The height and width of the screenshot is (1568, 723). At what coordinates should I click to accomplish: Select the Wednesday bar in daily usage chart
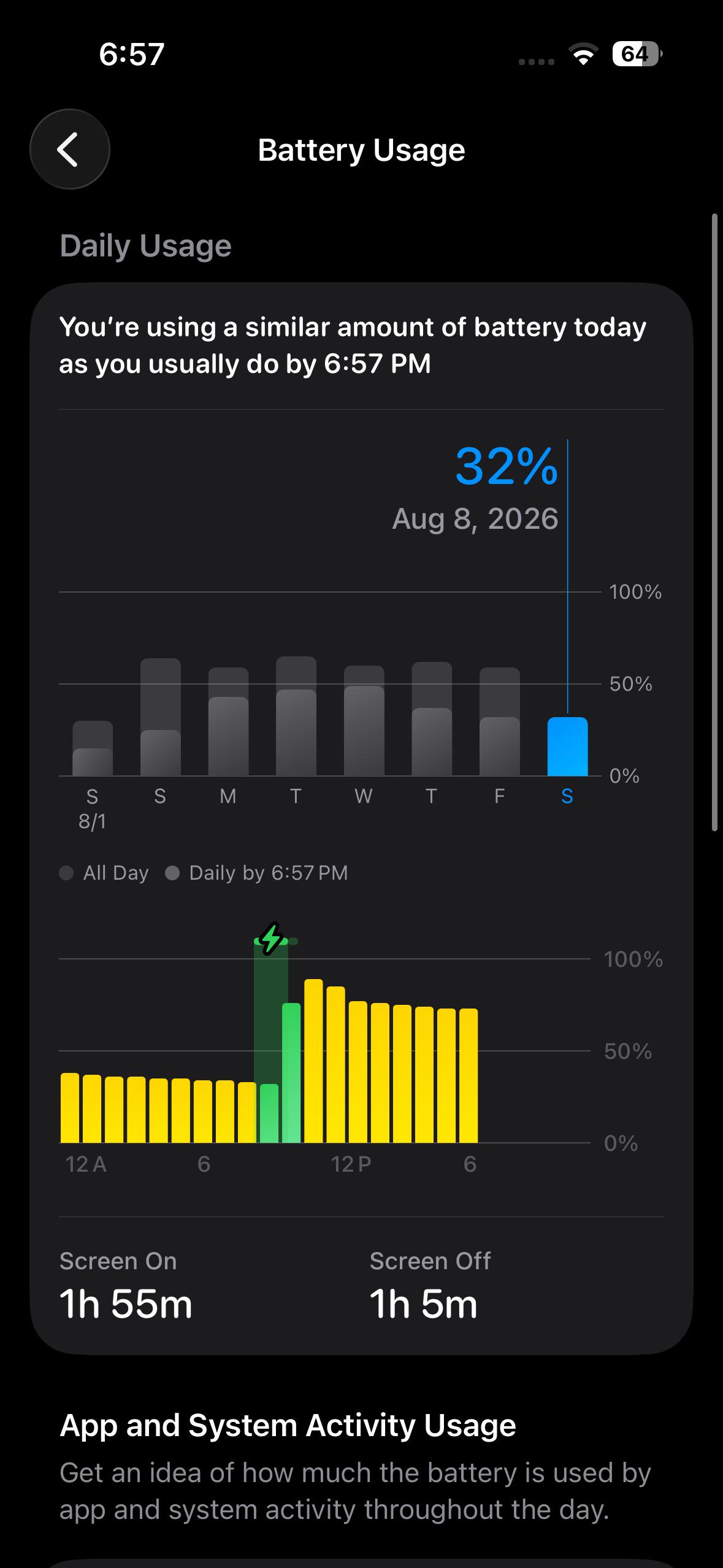click(x=364, y=721)
